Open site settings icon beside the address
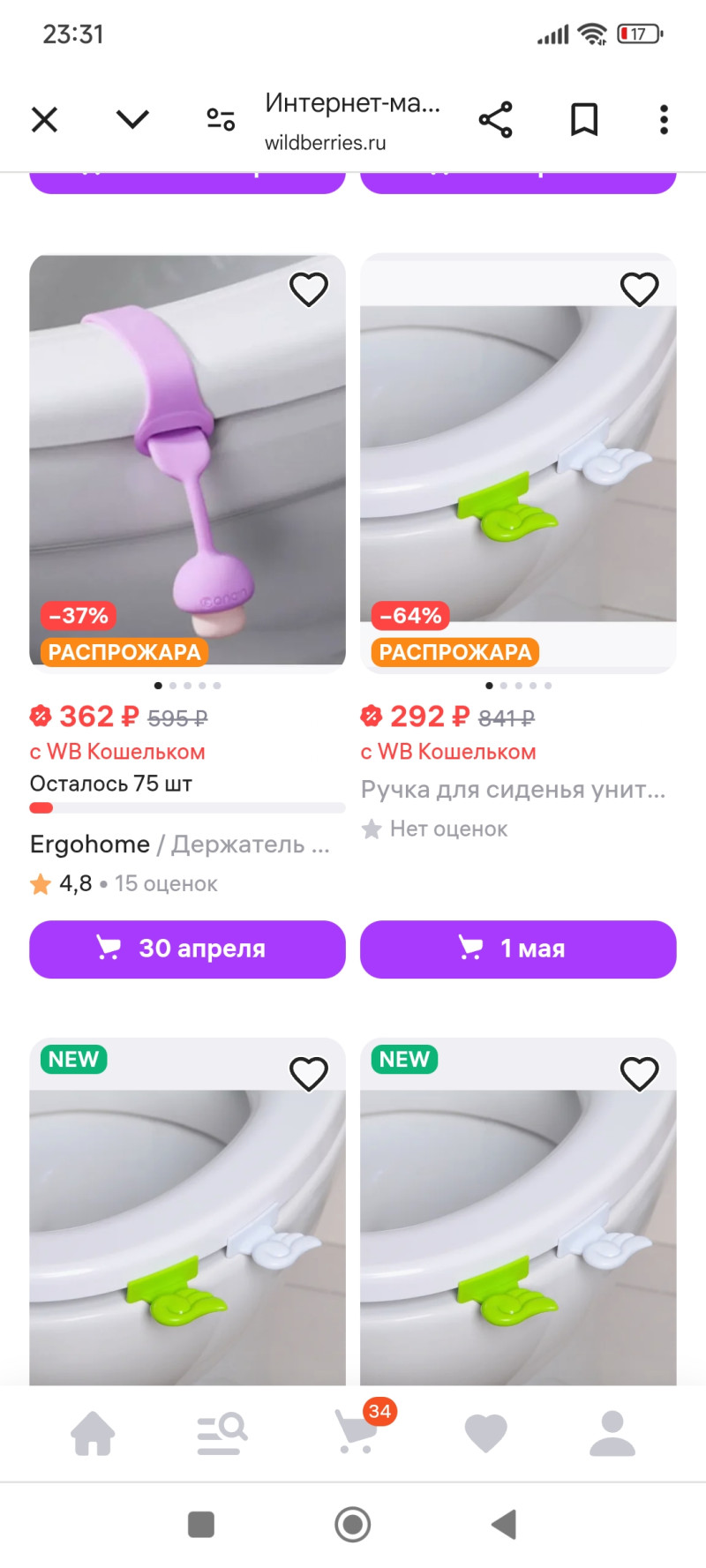706x1568 pixels. 221,119
